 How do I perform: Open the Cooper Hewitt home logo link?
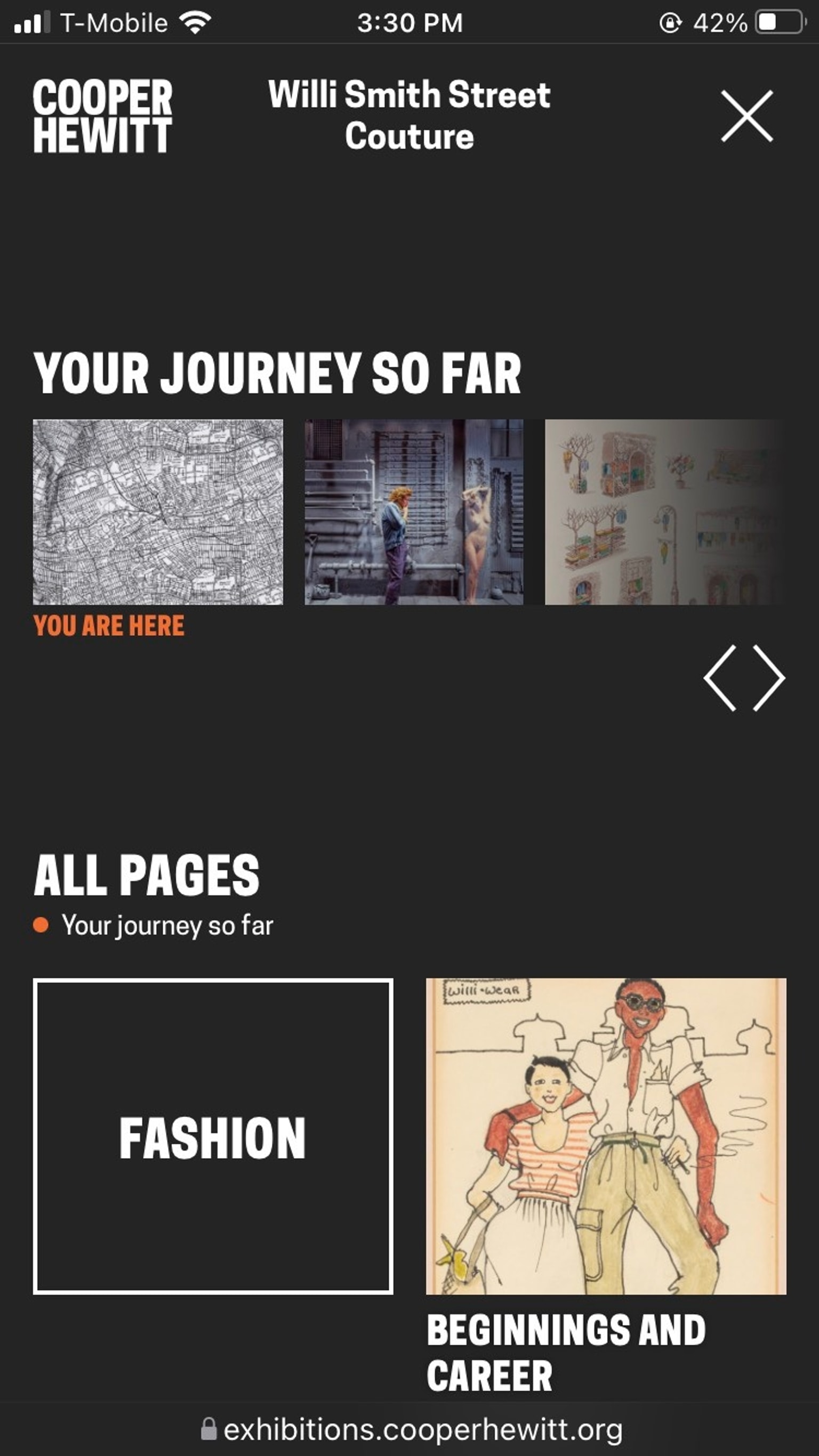[x=102, y=116]
